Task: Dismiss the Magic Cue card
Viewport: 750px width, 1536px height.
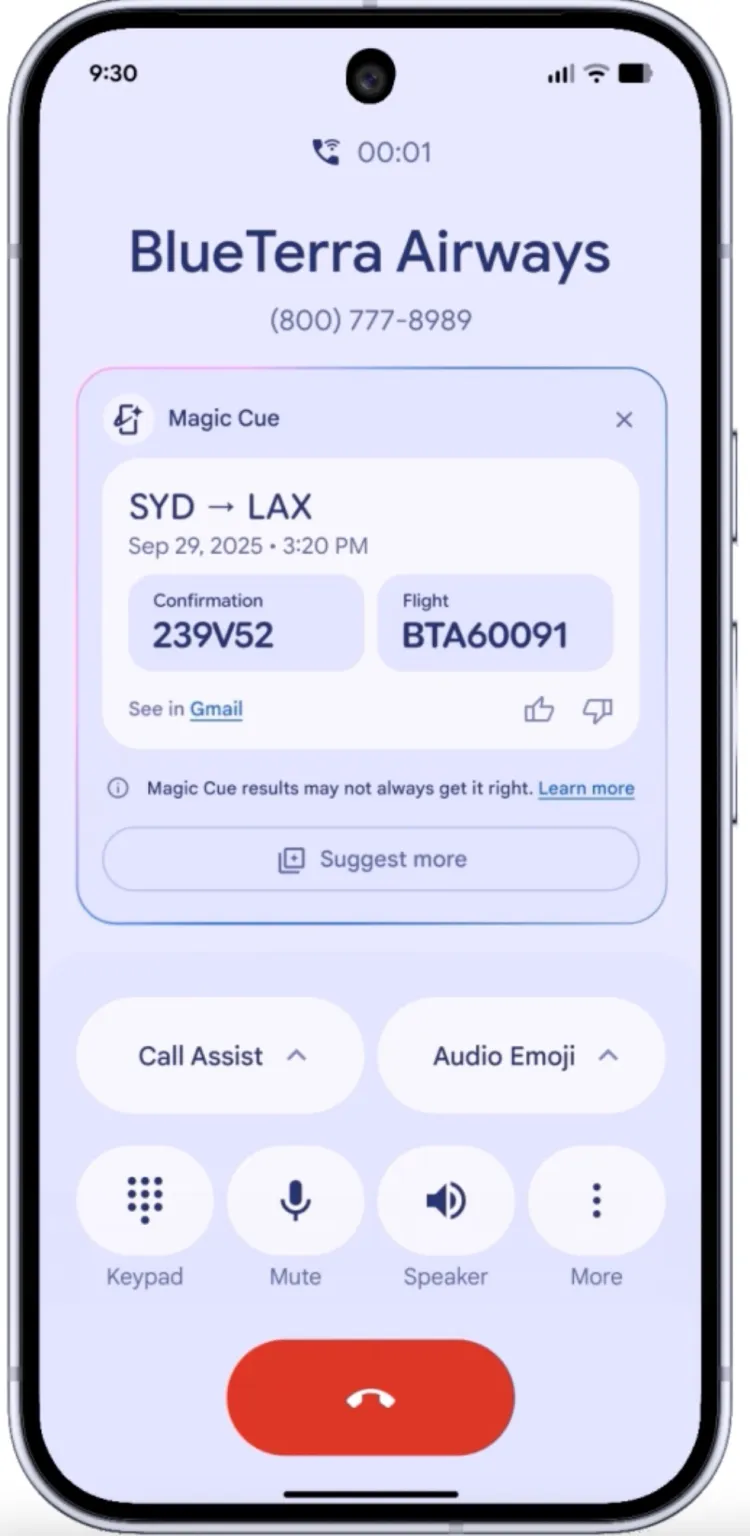Action: (x=624, y=420)
